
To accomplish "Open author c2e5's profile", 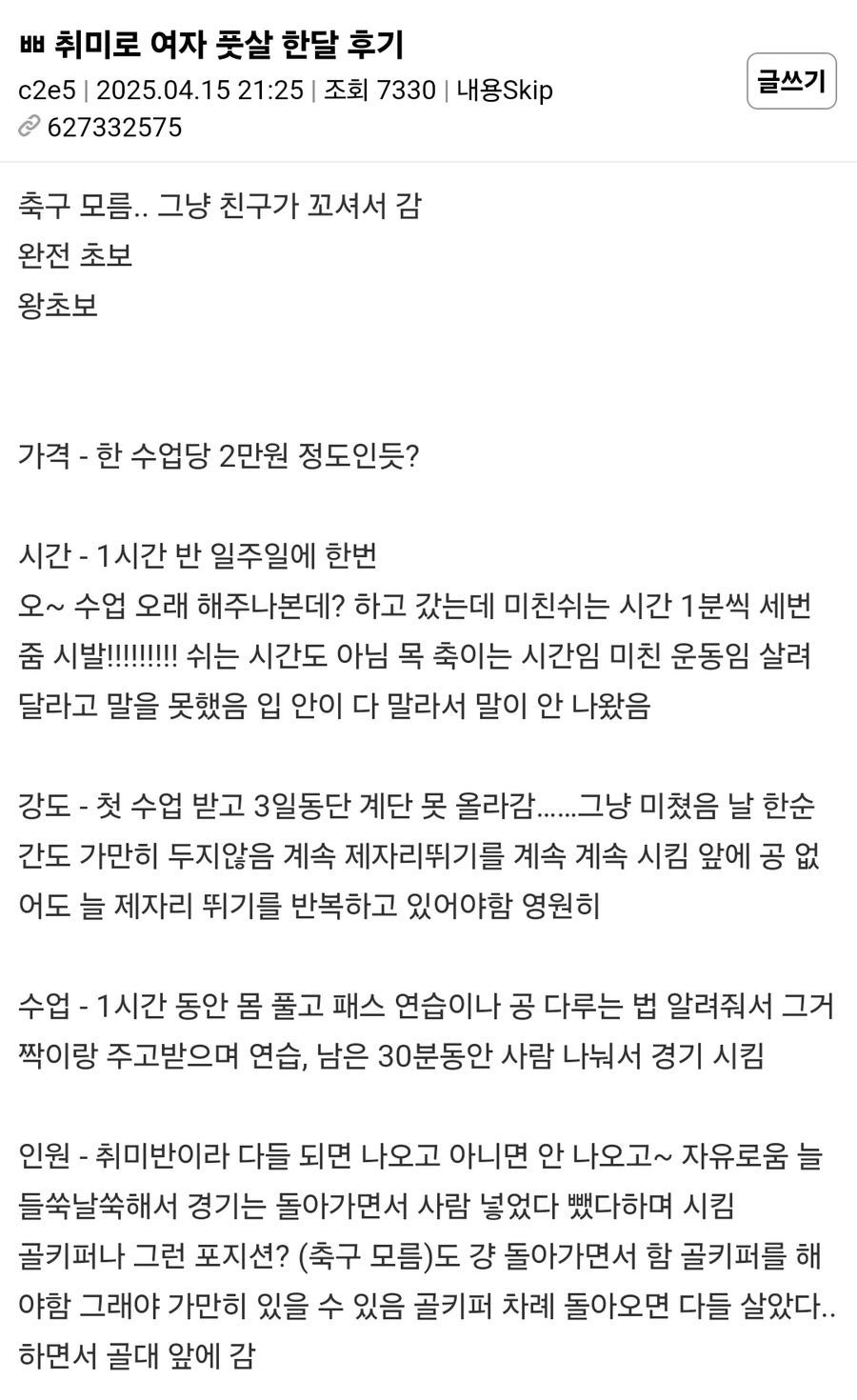I will coord(47,90).
